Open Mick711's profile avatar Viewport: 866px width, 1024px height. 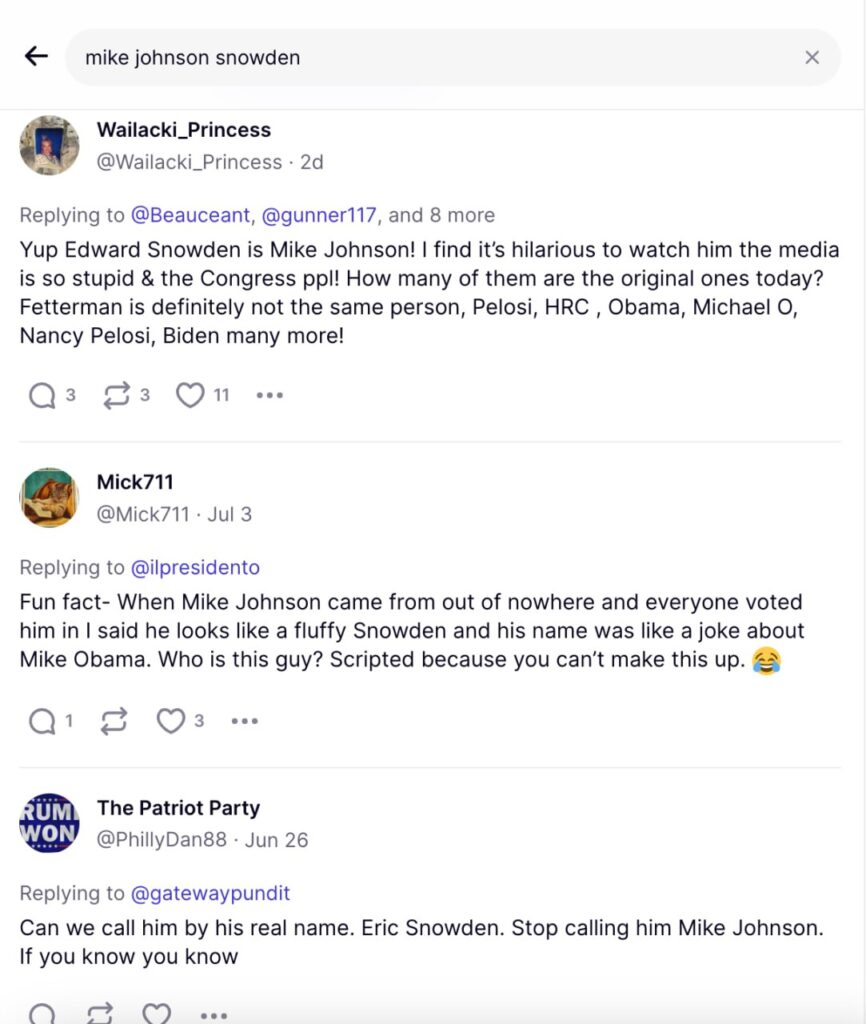[49, 498]
